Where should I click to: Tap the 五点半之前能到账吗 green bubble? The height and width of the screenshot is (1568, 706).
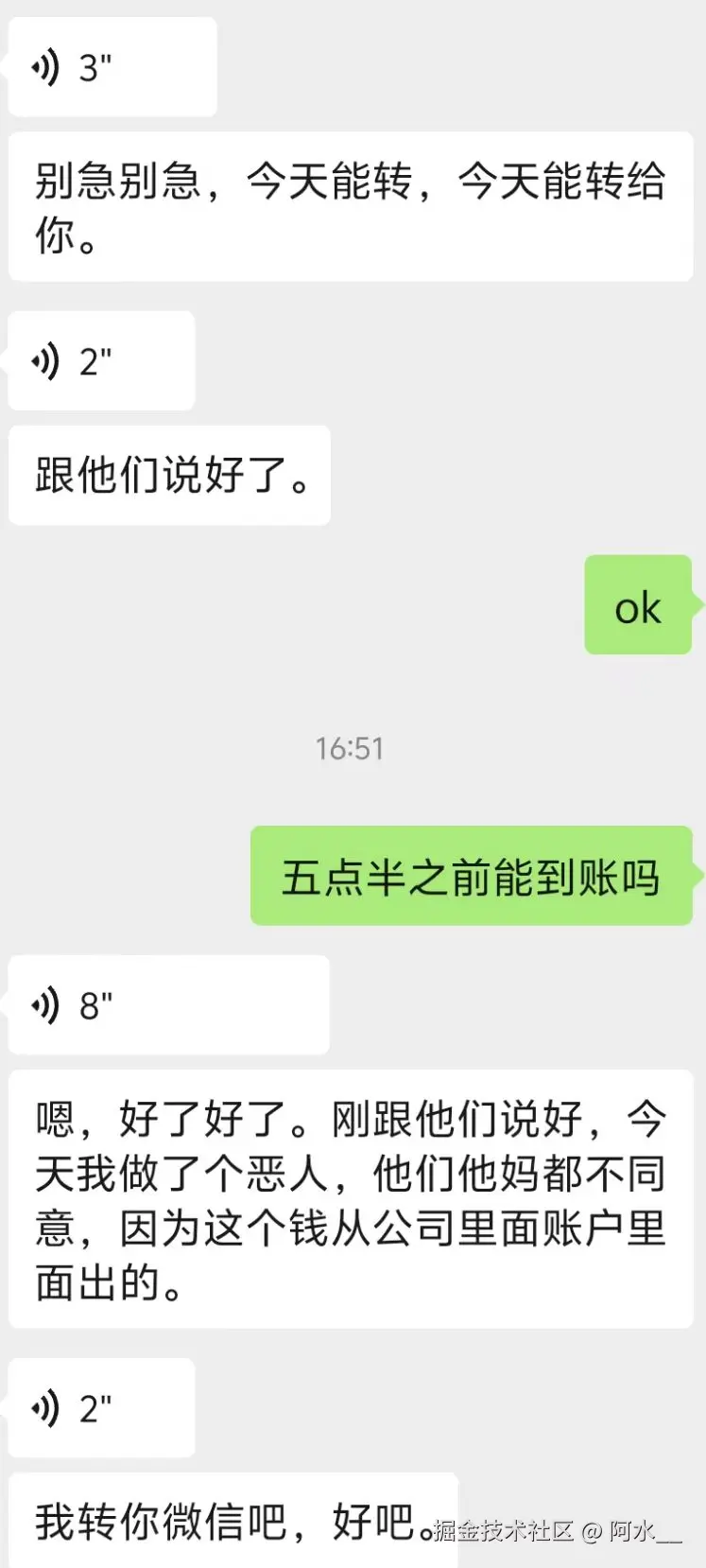click(x=470, y=875)
